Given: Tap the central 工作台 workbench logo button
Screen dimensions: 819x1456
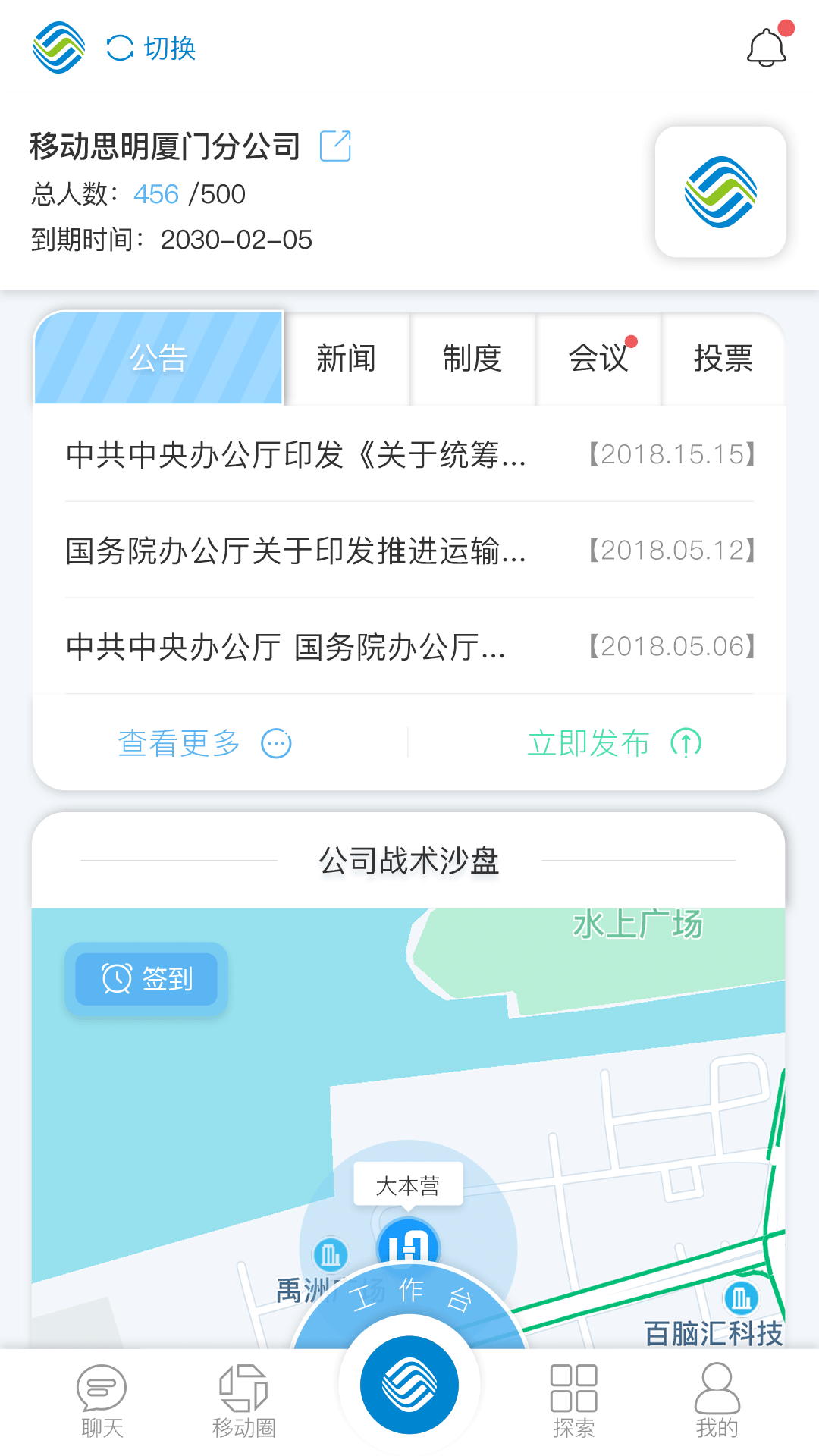Looking at the screenshot, I should click(409, 1384).
